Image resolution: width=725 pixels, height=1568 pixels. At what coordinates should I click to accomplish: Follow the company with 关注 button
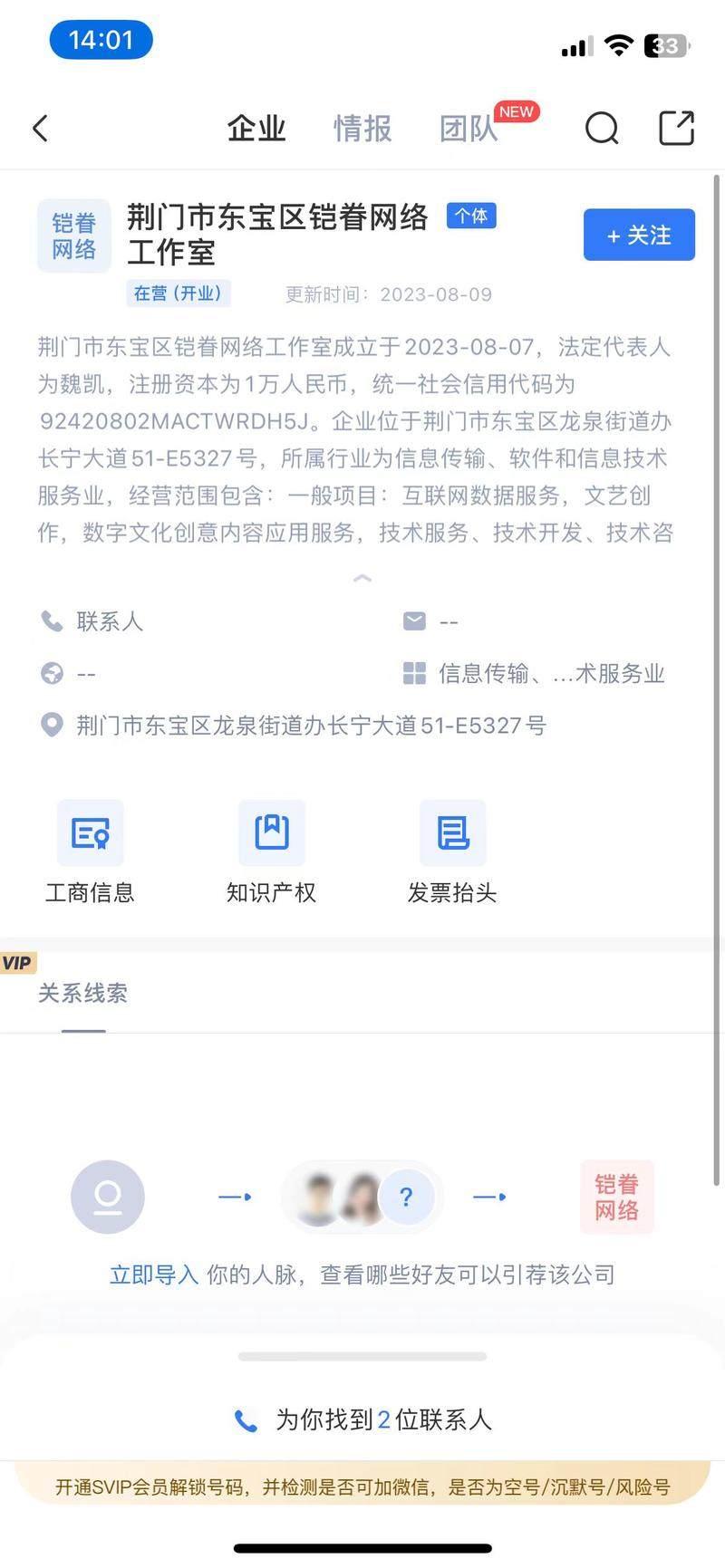[x=639, y=236]
